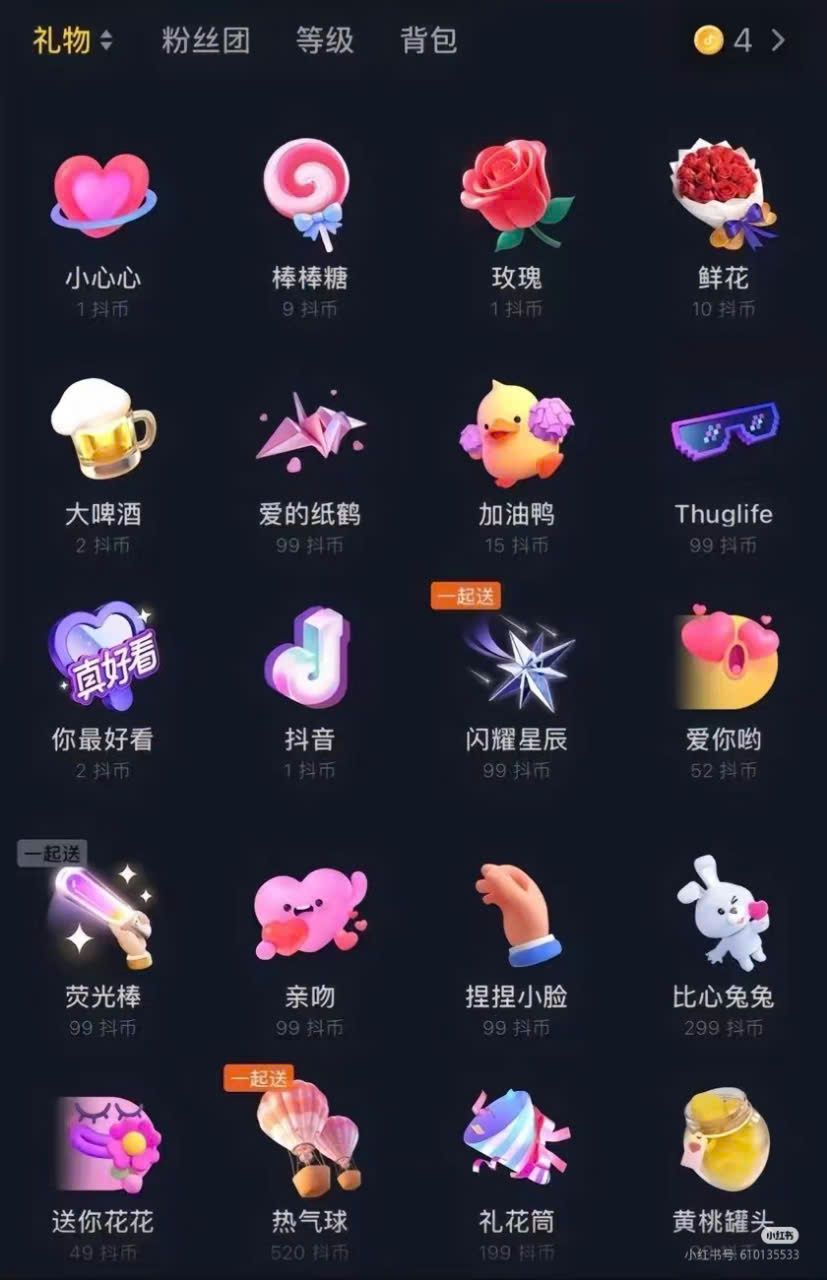Open the 背包 tab
The width and height of the screenshot is (827, 1280).
coord(428,40)
